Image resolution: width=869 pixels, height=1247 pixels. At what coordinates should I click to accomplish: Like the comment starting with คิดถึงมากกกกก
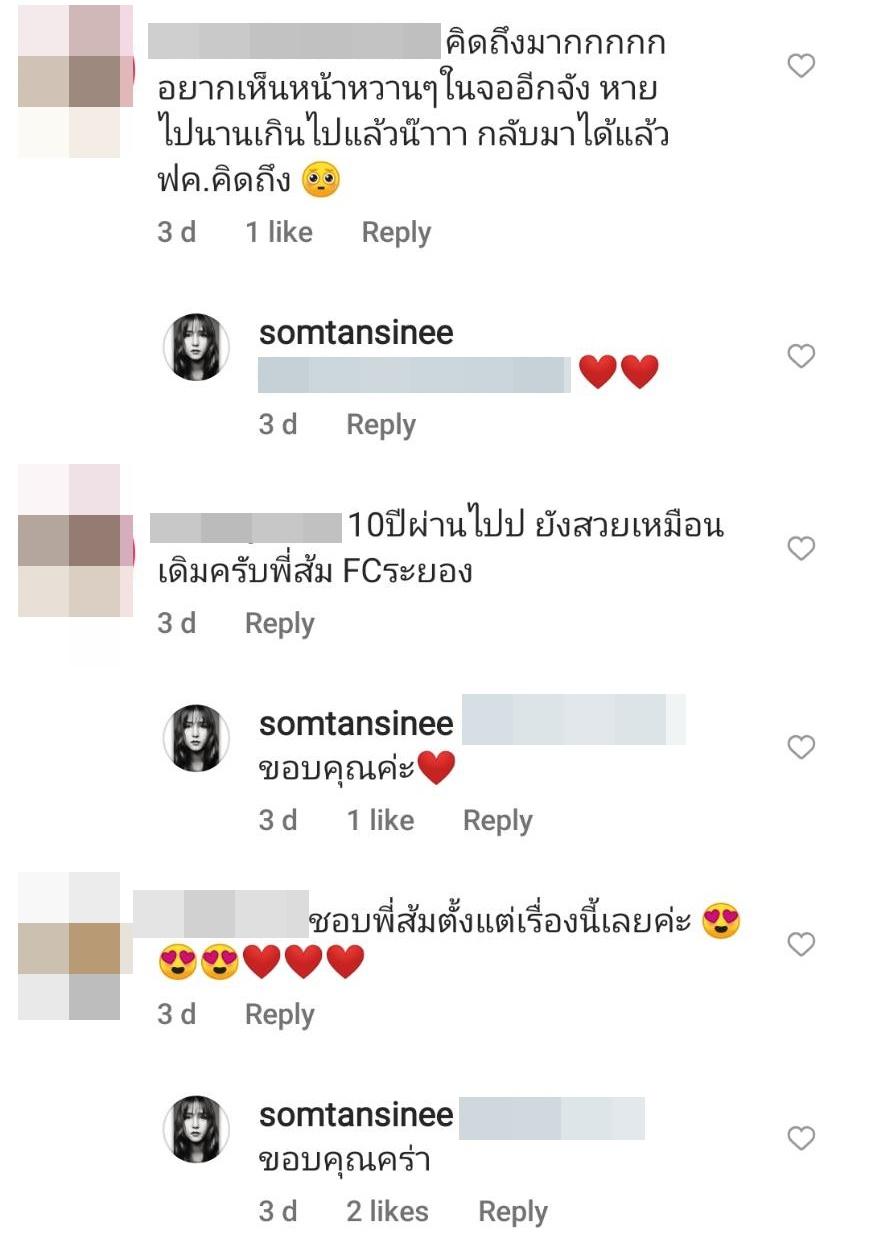tap(801, 66)
